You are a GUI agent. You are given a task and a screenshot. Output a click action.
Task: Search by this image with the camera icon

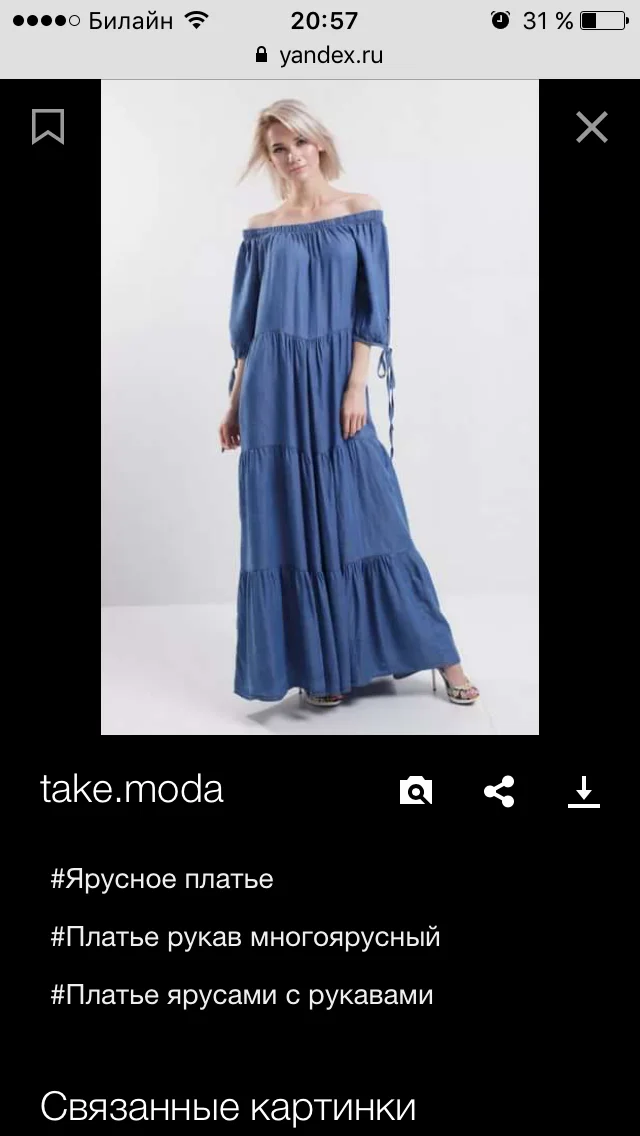coord(416,791)
